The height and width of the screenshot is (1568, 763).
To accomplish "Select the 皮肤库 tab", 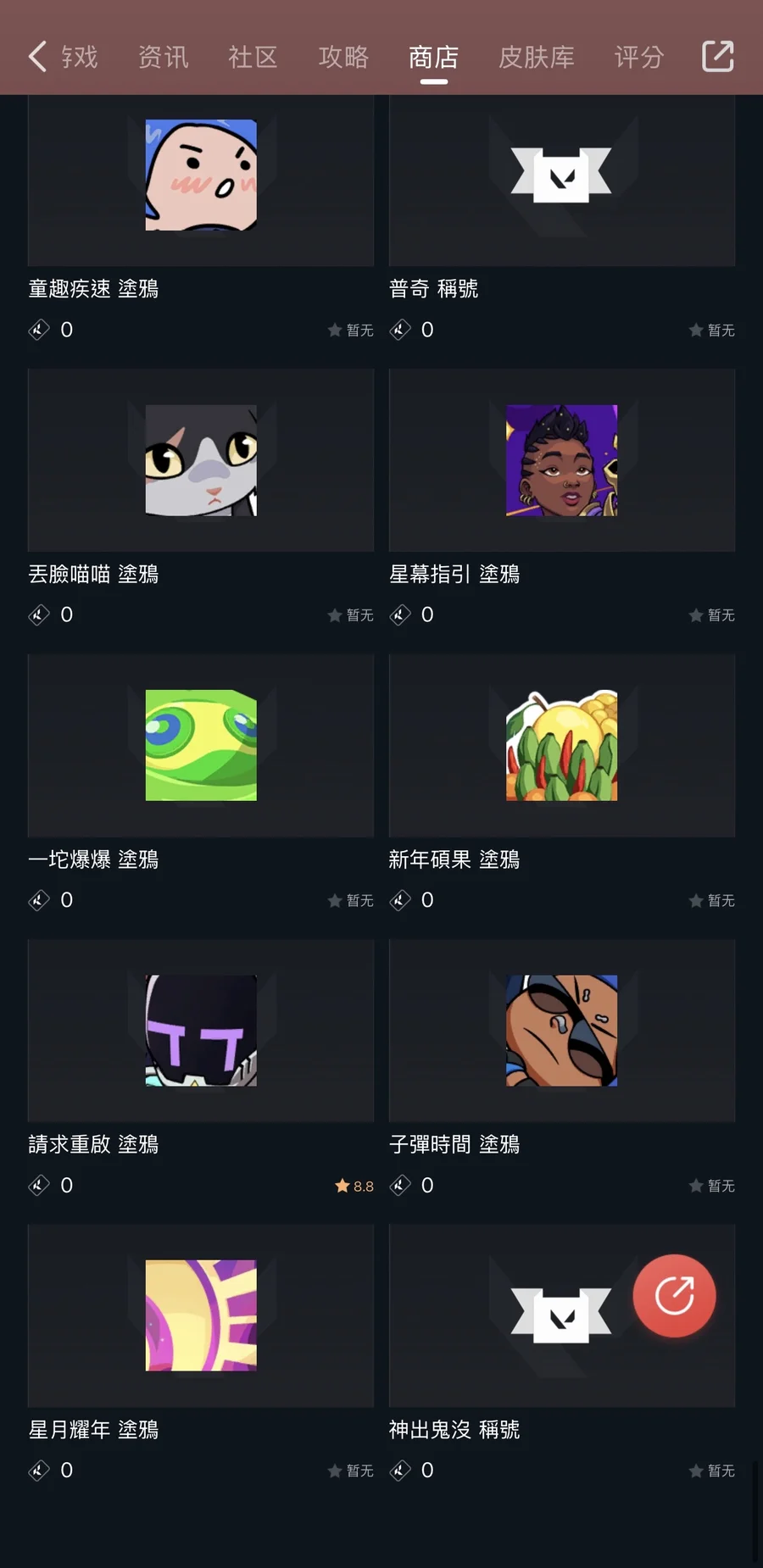I will pyautogui.click(x=536, y=57).
